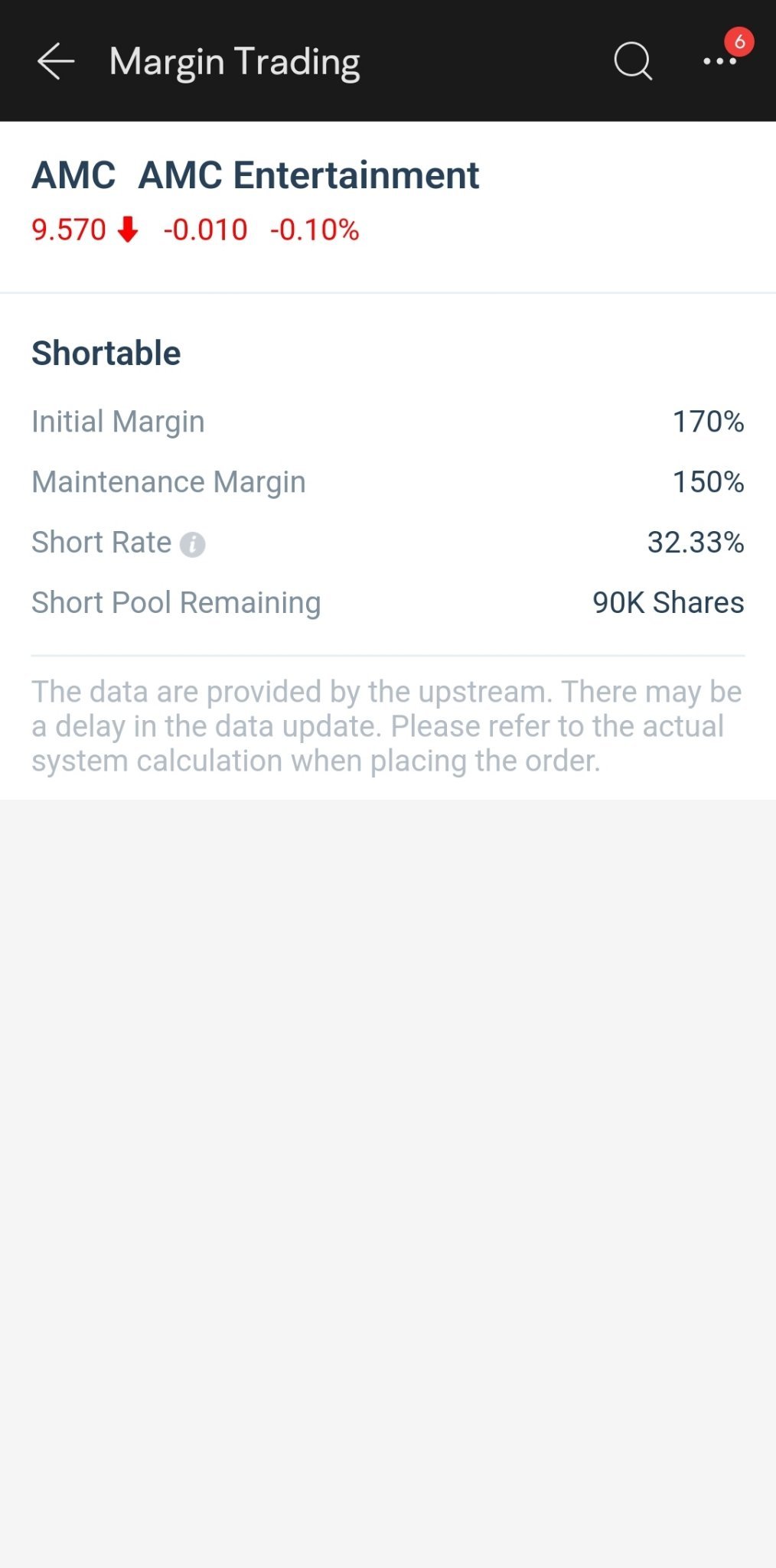Tap the back arrow to leave Margin Trading

tap(55, 61)
